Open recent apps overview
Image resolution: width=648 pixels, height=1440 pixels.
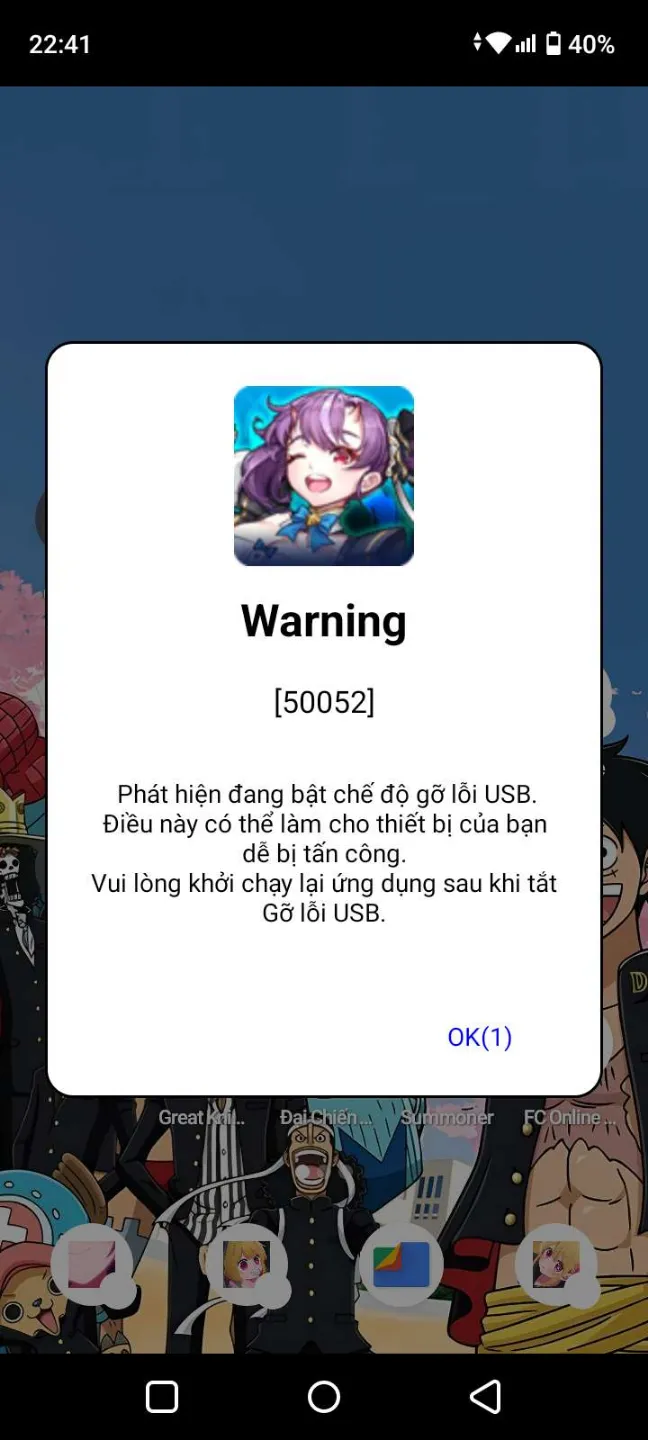162,1397
